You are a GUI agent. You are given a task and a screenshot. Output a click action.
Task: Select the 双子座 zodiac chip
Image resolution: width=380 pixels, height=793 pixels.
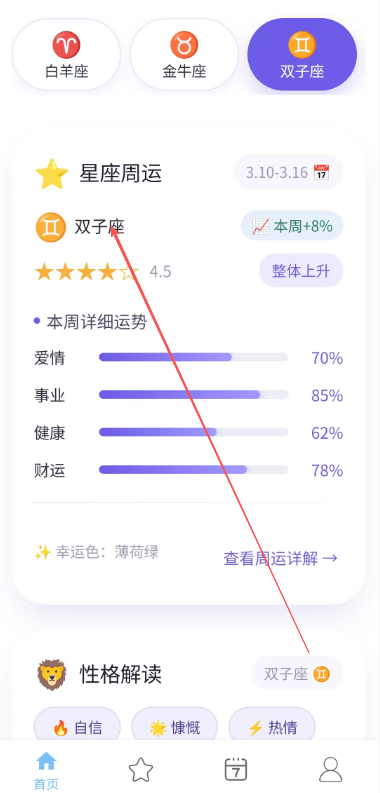click(x=302, y=55)
